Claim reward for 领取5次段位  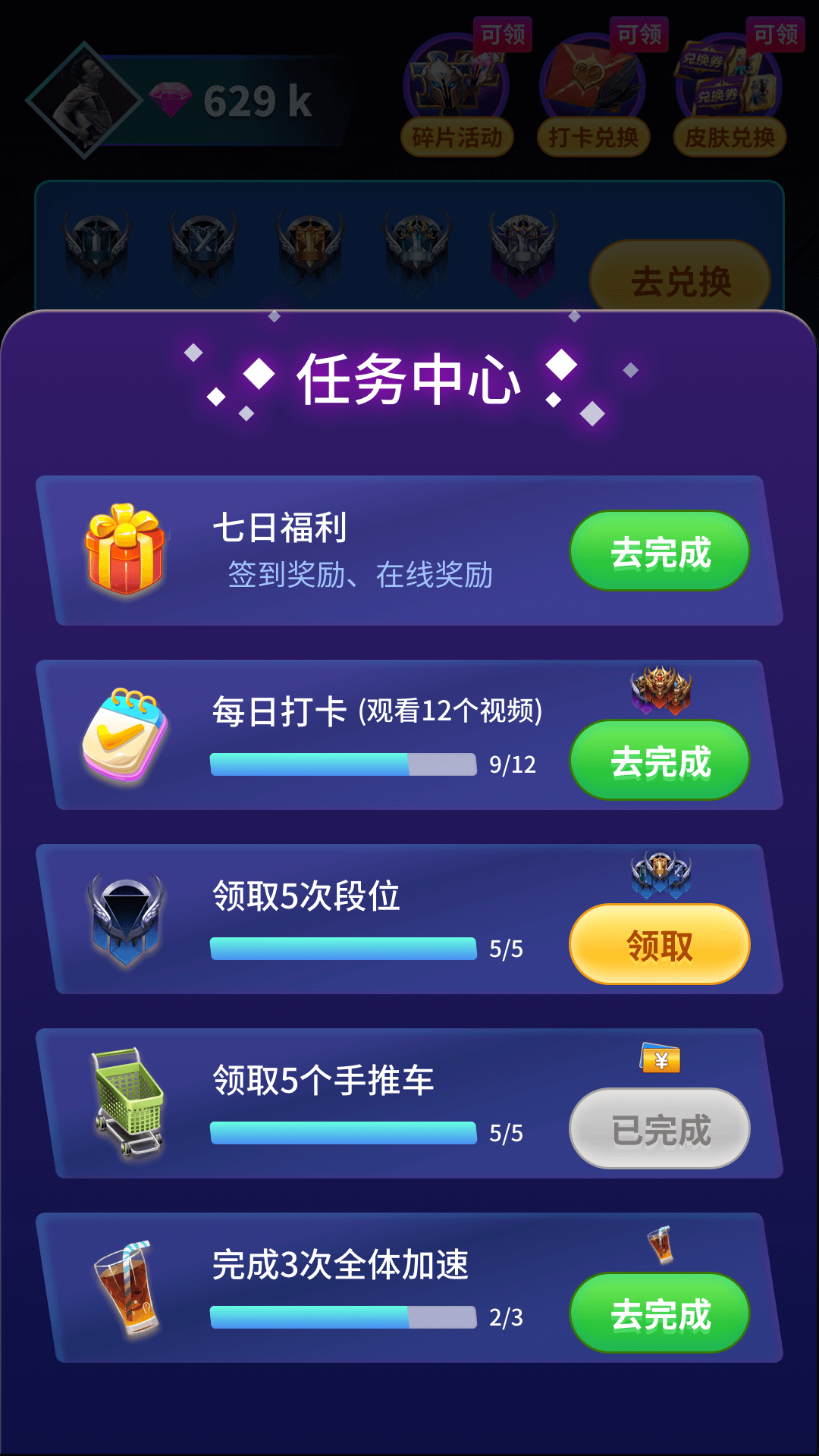[x=659, y=945]
